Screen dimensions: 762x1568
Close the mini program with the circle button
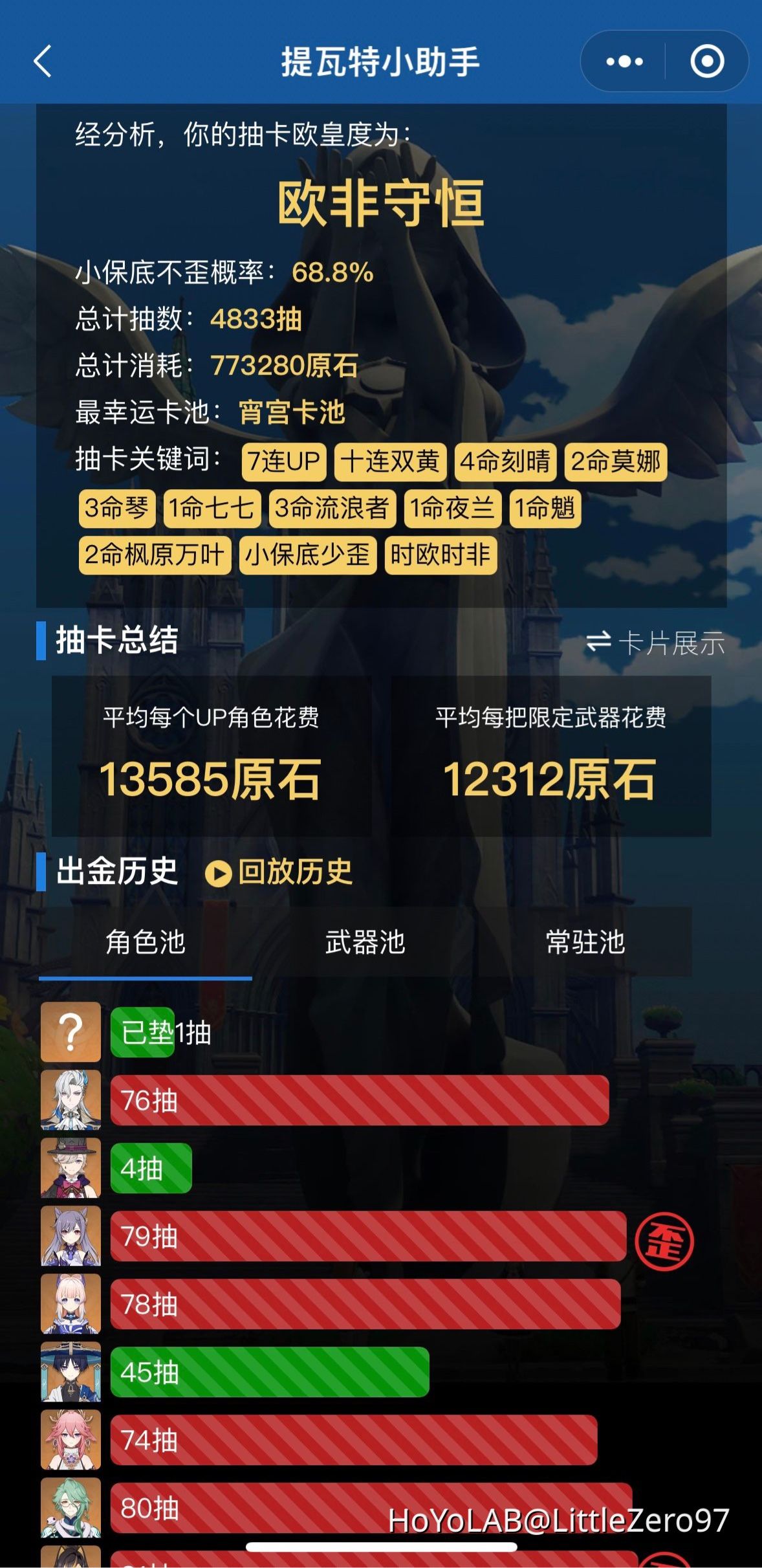coord(706,62)
